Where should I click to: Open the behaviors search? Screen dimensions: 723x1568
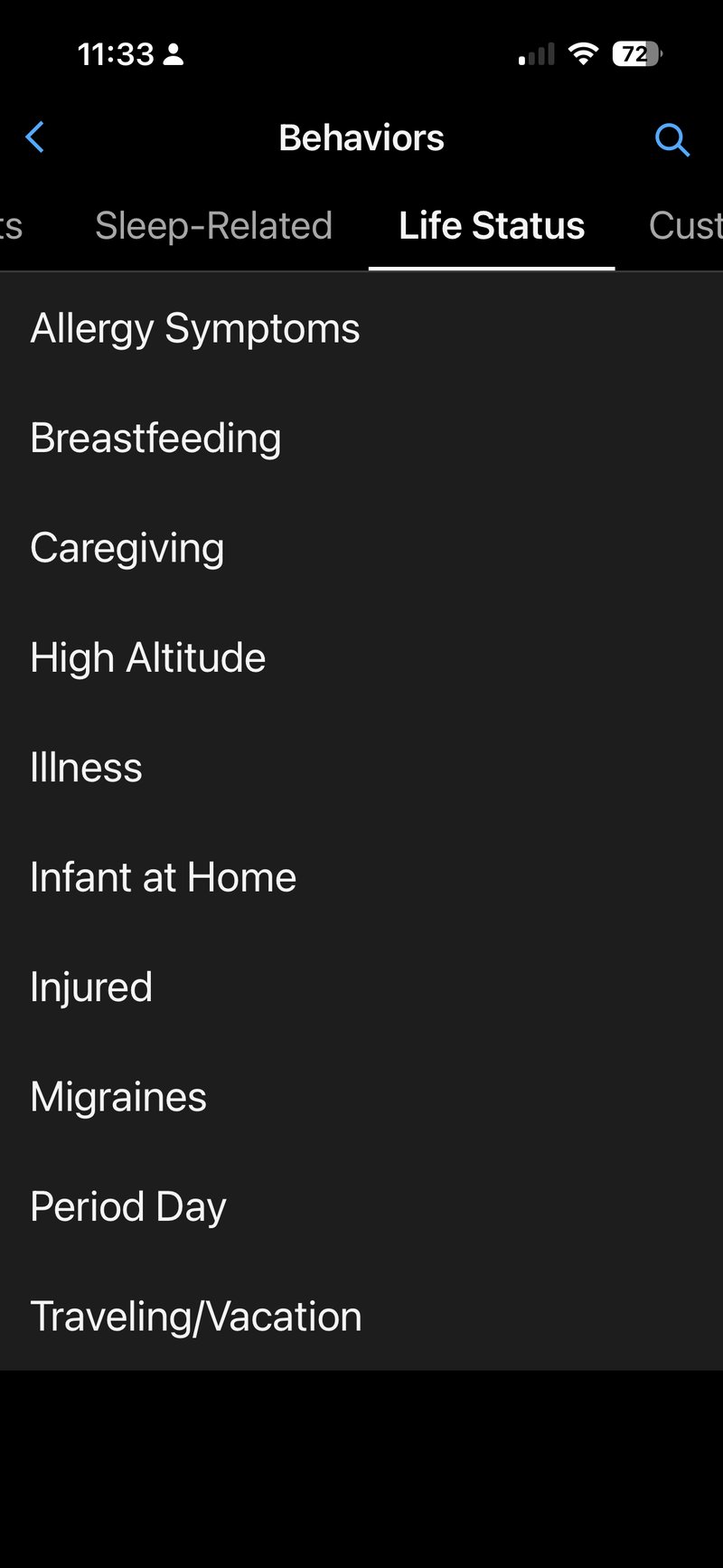coord(671,140)
